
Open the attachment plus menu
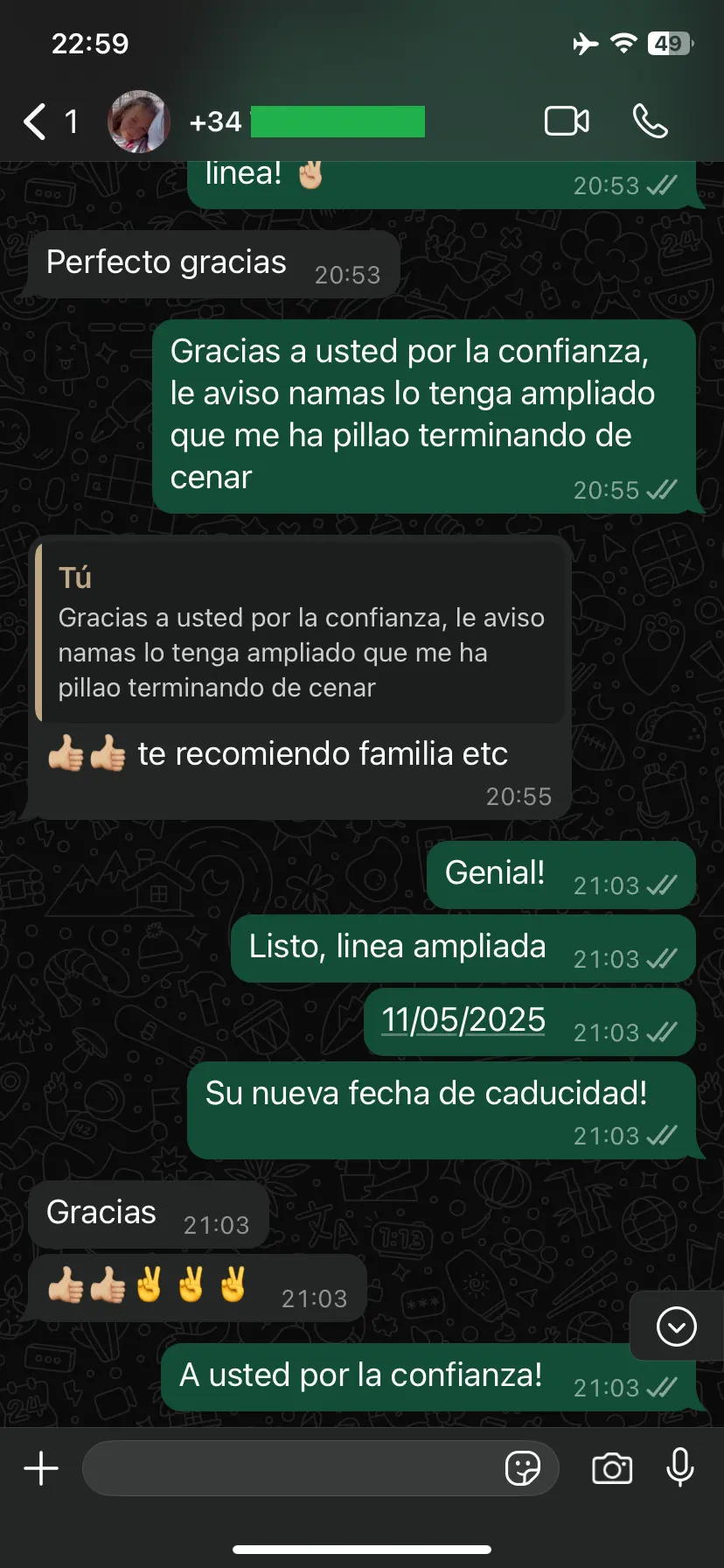(41, 1468)
